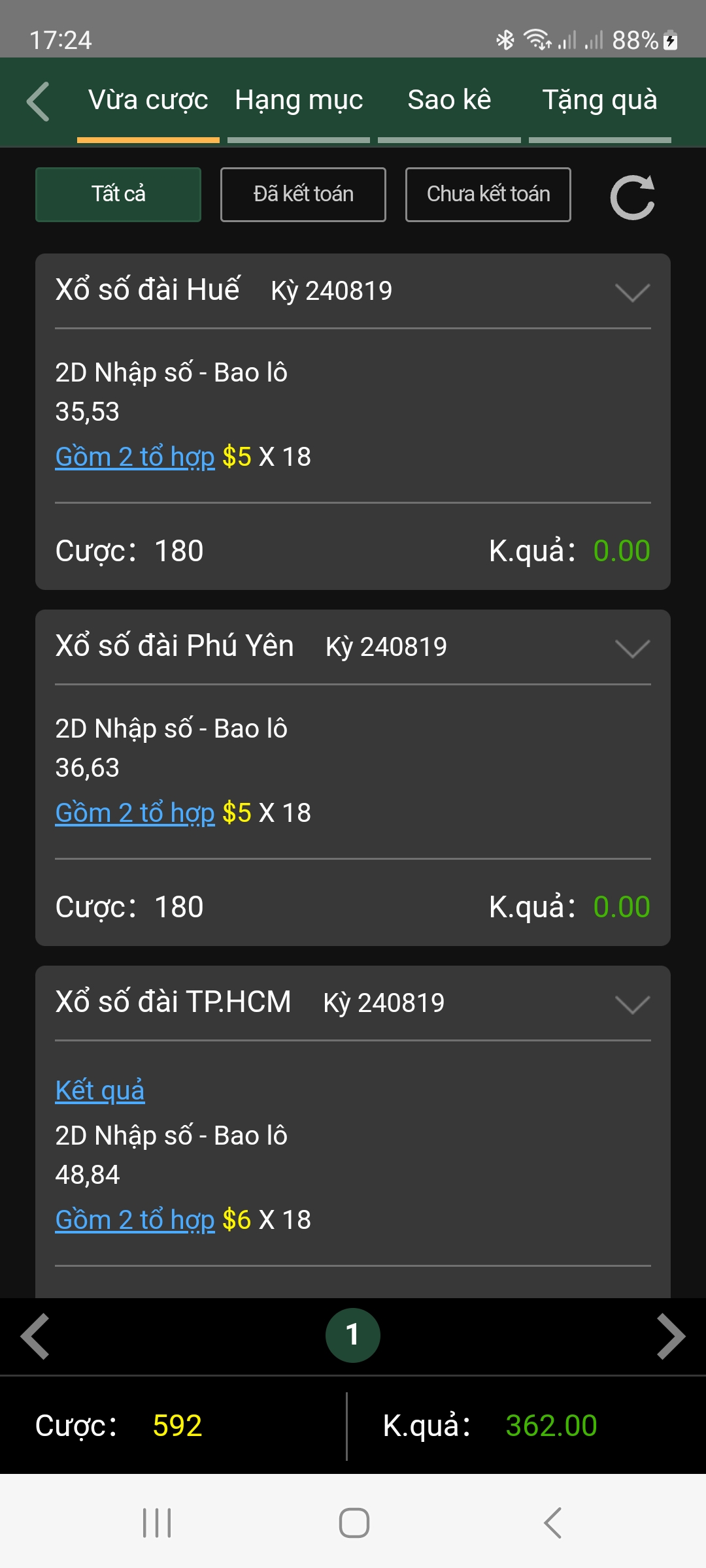Show Chưa kết toán bets

click(x=488, y=195)
